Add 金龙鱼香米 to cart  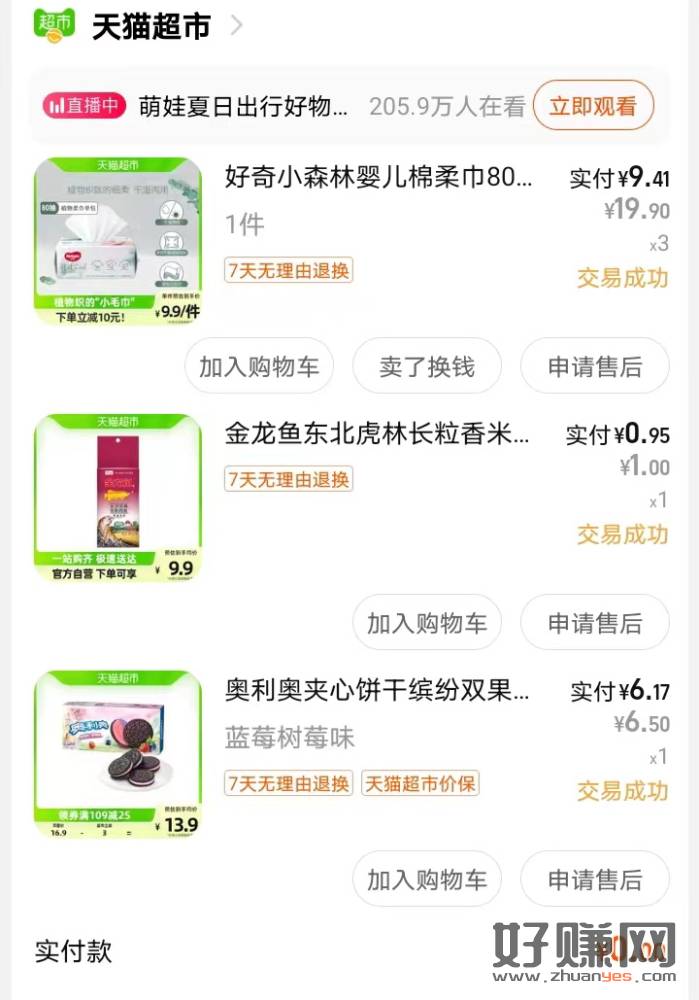[x=426, y=622]
